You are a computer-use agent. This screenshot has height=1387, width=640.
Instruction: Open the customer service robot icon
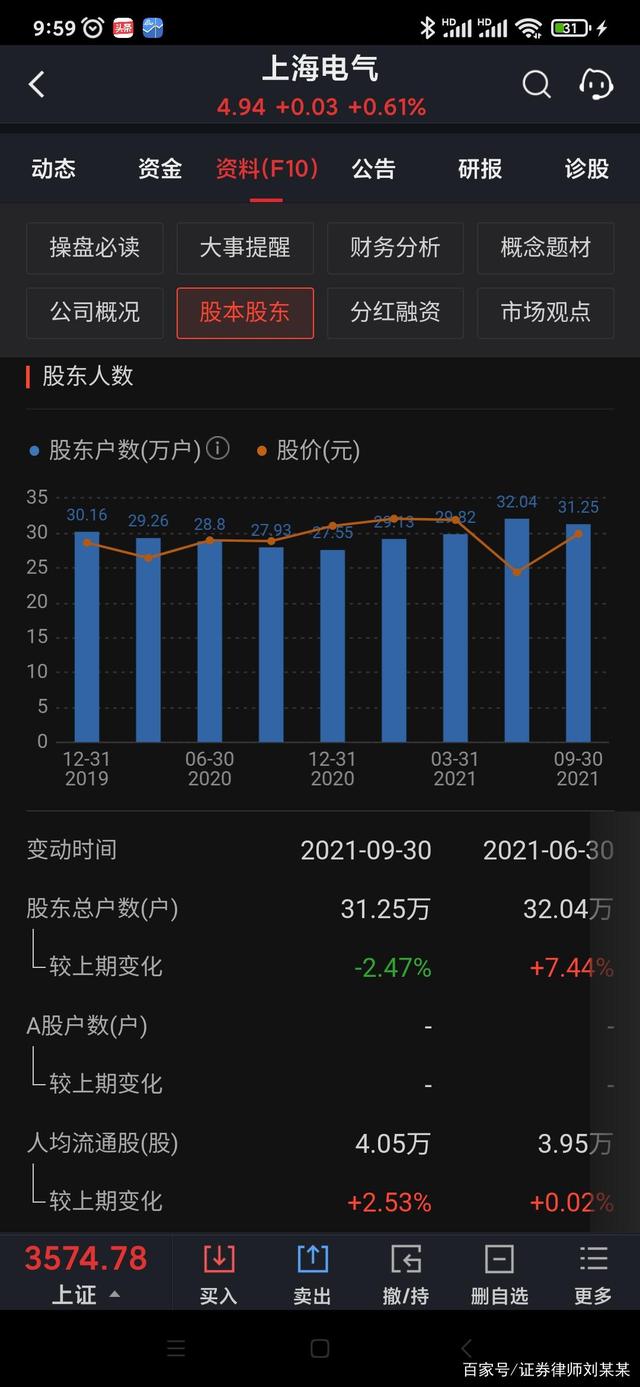coord(596,85)
